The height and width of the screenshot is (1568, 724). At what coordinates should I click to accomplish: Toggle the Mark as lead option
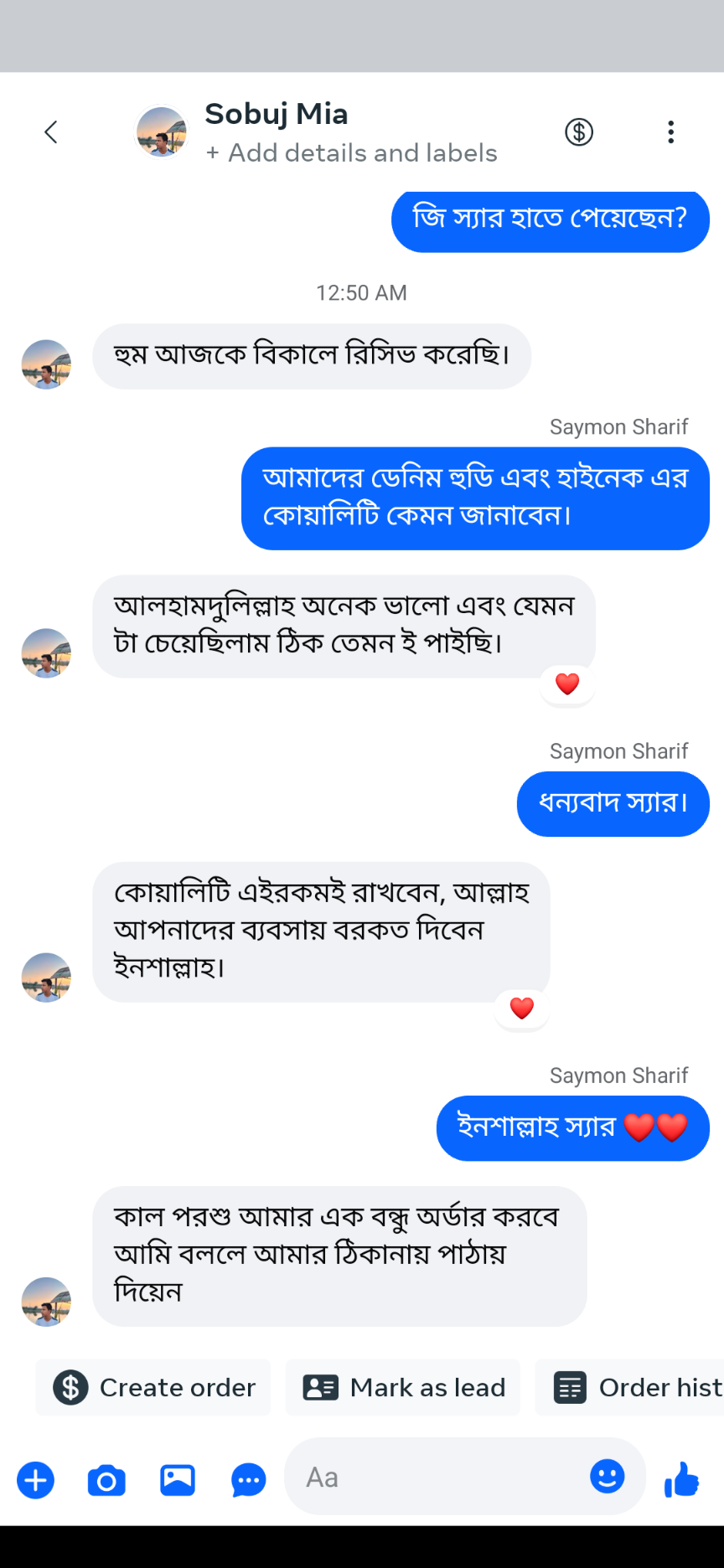402,1387
